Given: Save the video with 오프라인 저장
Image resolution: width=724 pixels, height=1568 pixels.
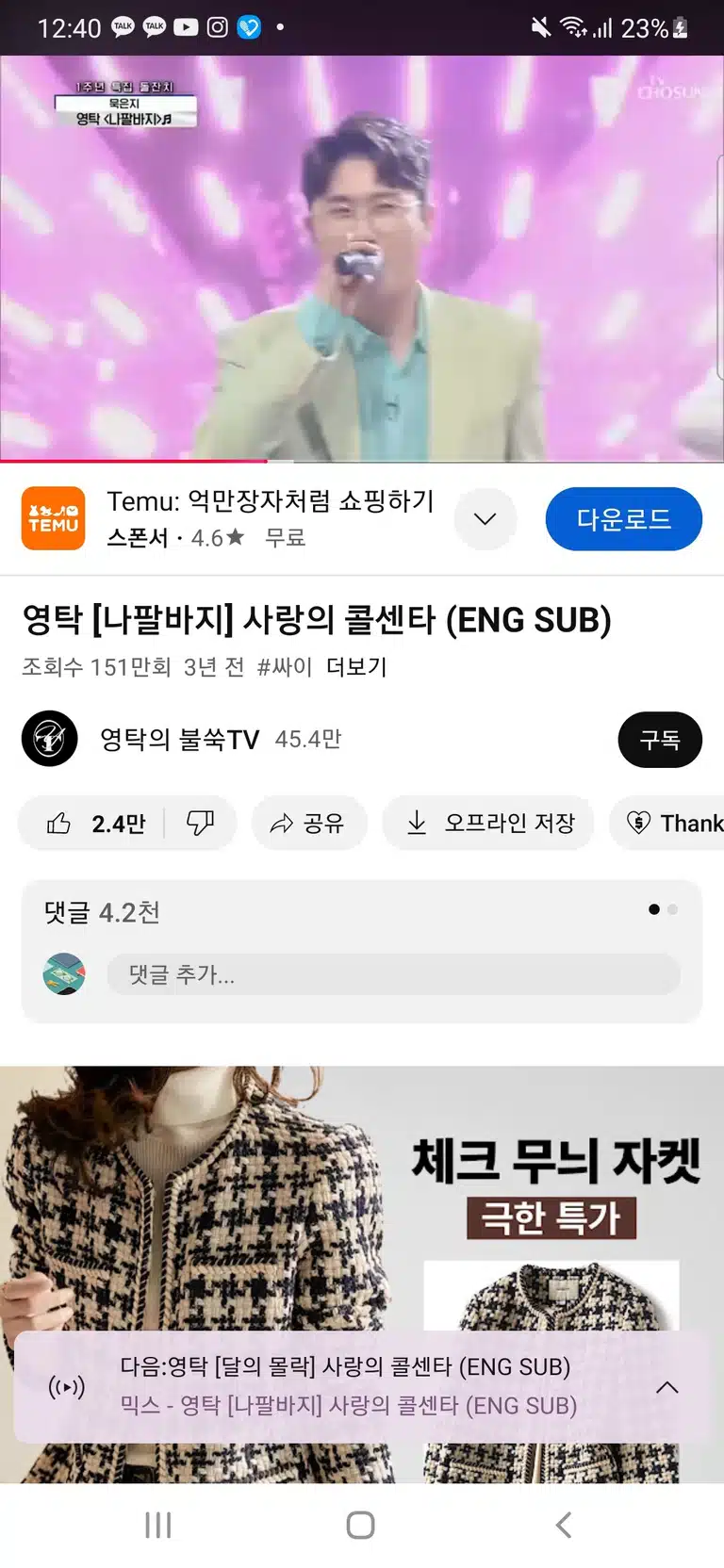Looking at the screenshot, I should 487,824.
